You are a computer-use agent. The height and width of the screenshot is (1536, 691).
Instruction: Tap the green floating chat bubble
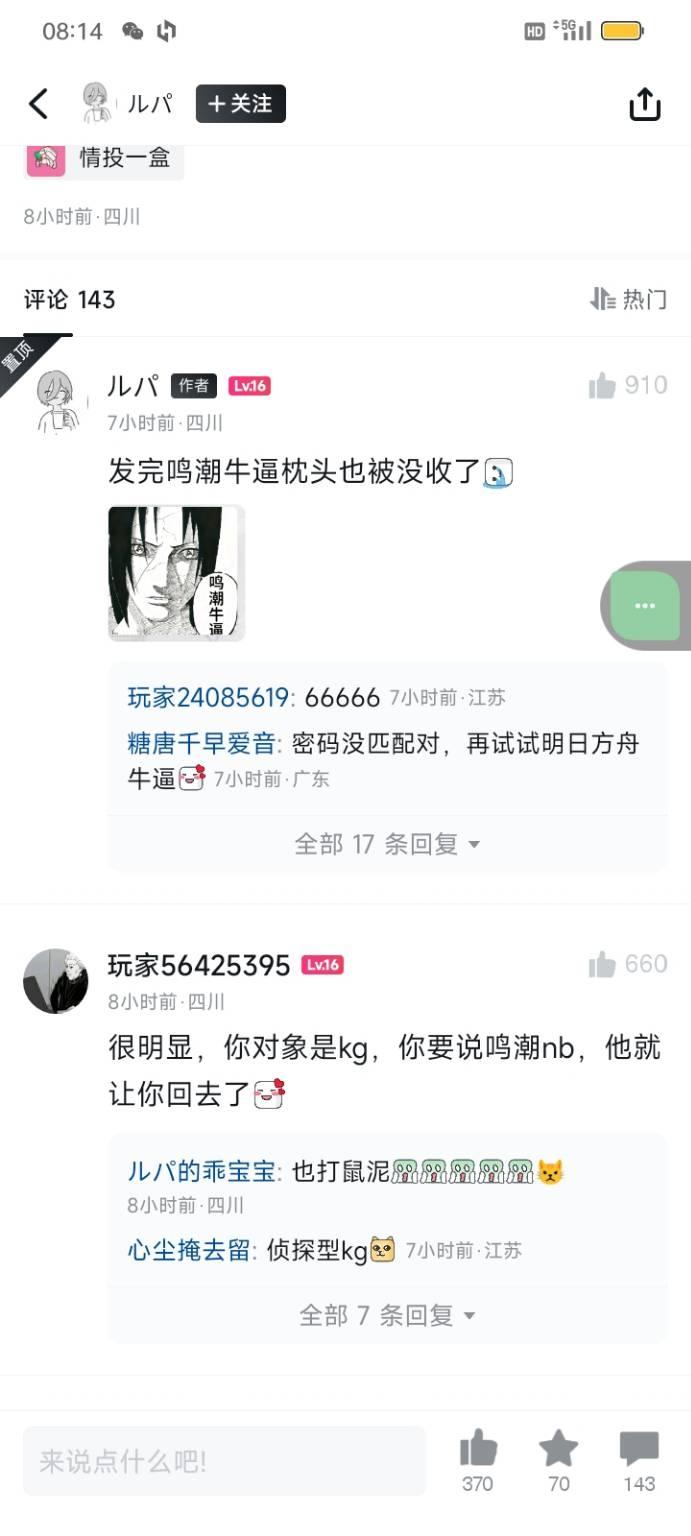tap(645, 605)
